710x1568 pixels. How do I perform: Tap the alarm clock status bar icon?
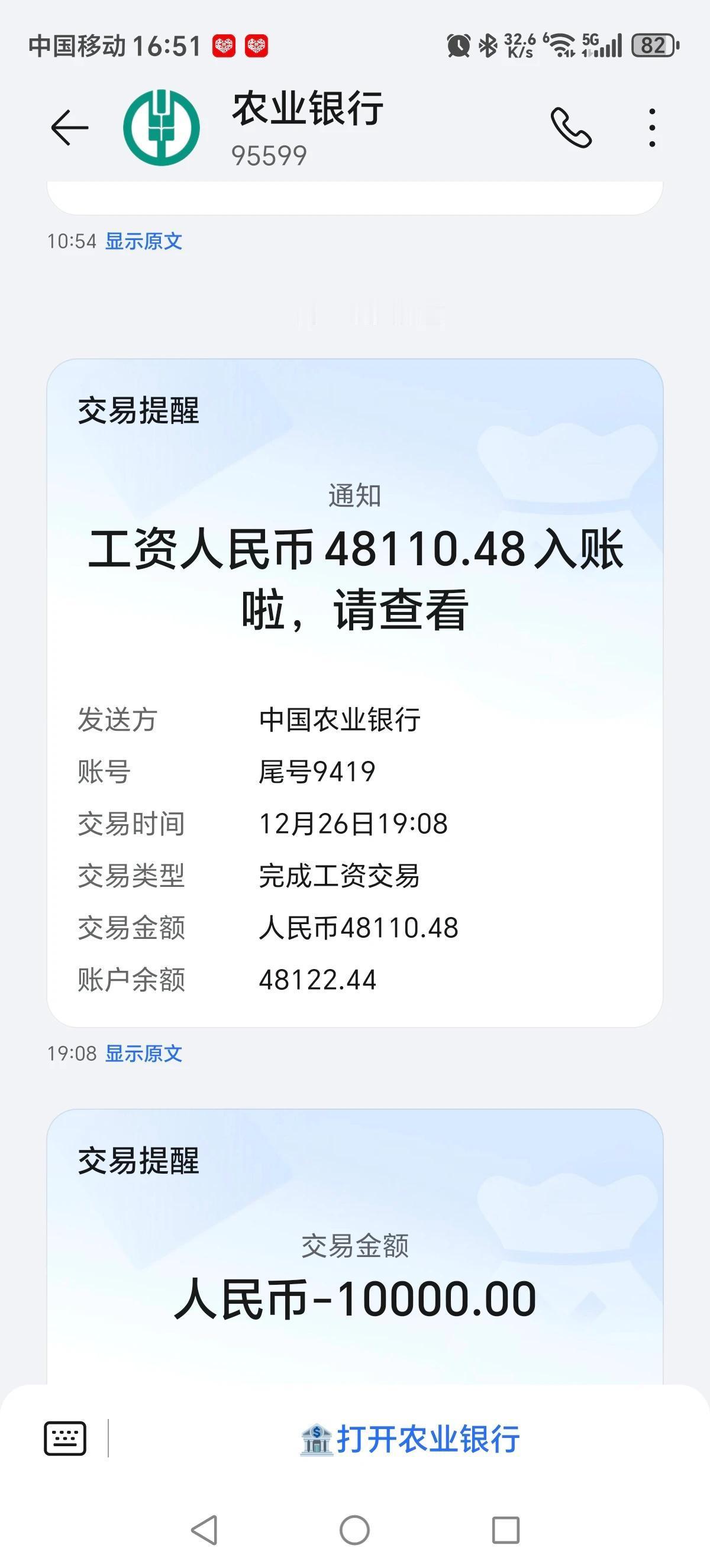[460, 44]
